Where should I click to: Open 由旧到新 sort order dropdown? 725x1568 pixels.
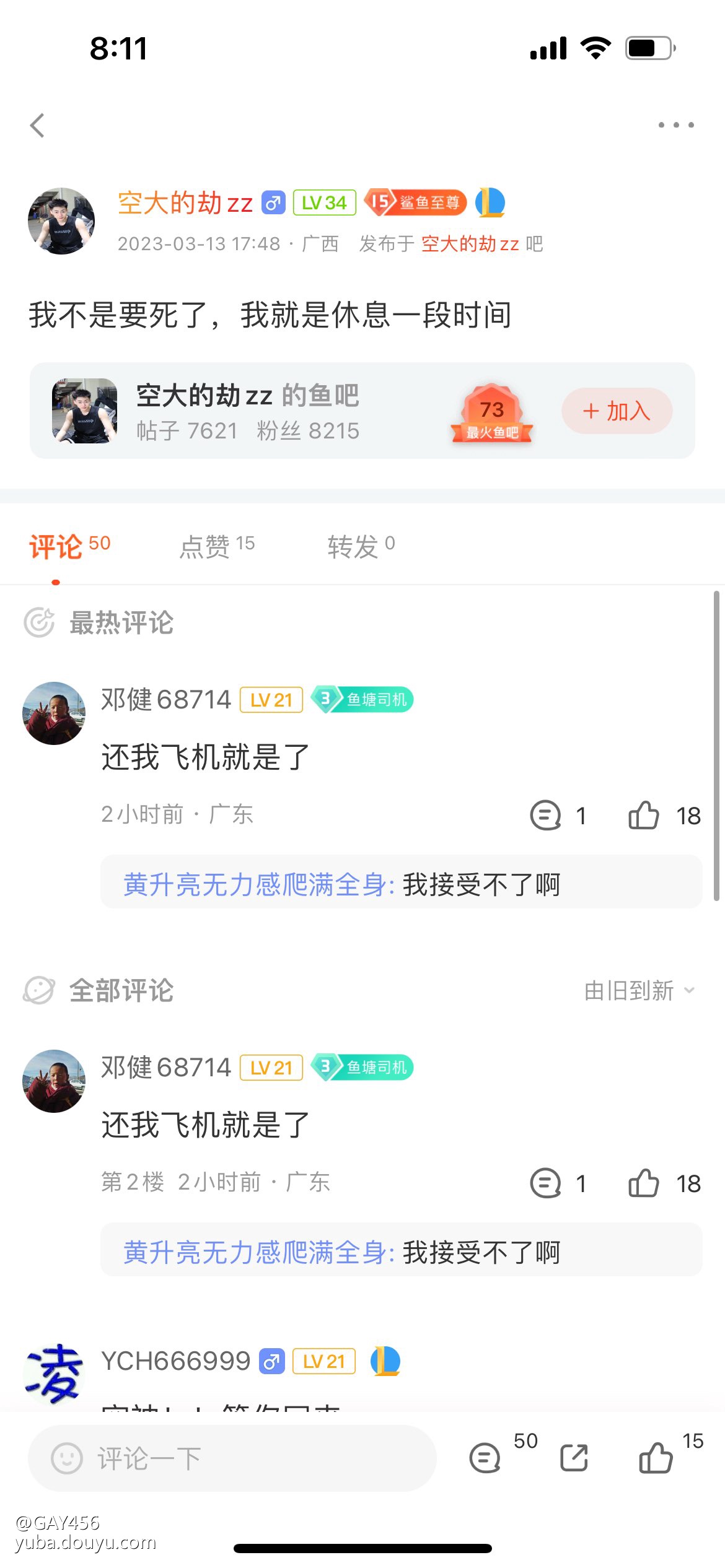639,991
